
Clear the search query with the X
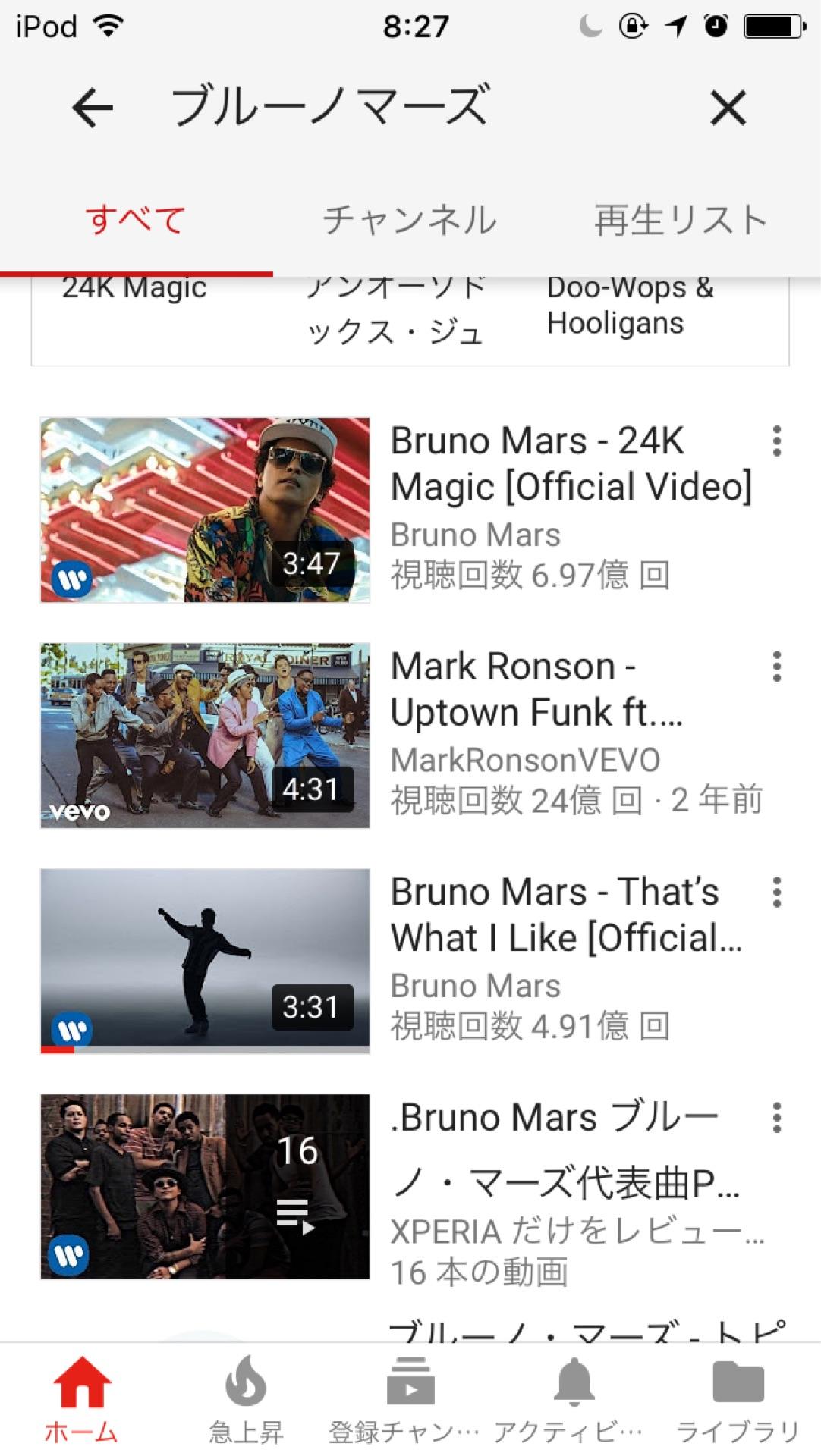[x=728, y=107]
